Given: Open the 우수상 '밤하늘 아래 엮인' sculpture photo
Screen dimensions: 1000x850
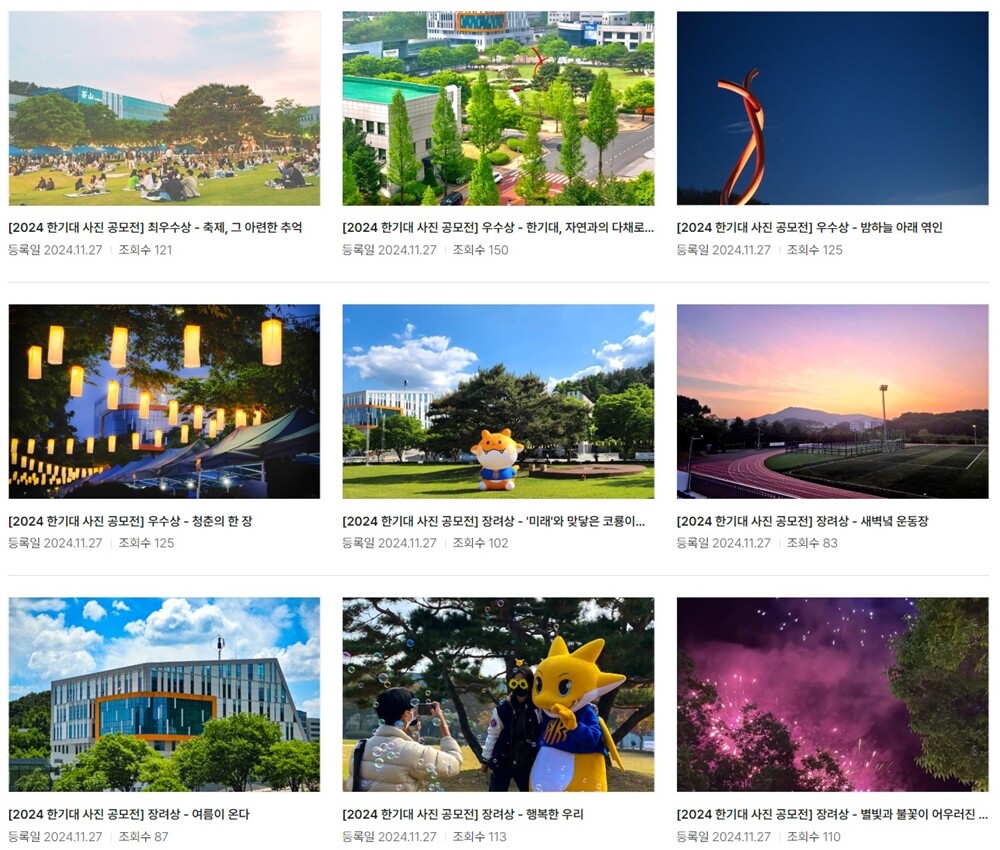Looking at the screenshot, I should point(832,108).
